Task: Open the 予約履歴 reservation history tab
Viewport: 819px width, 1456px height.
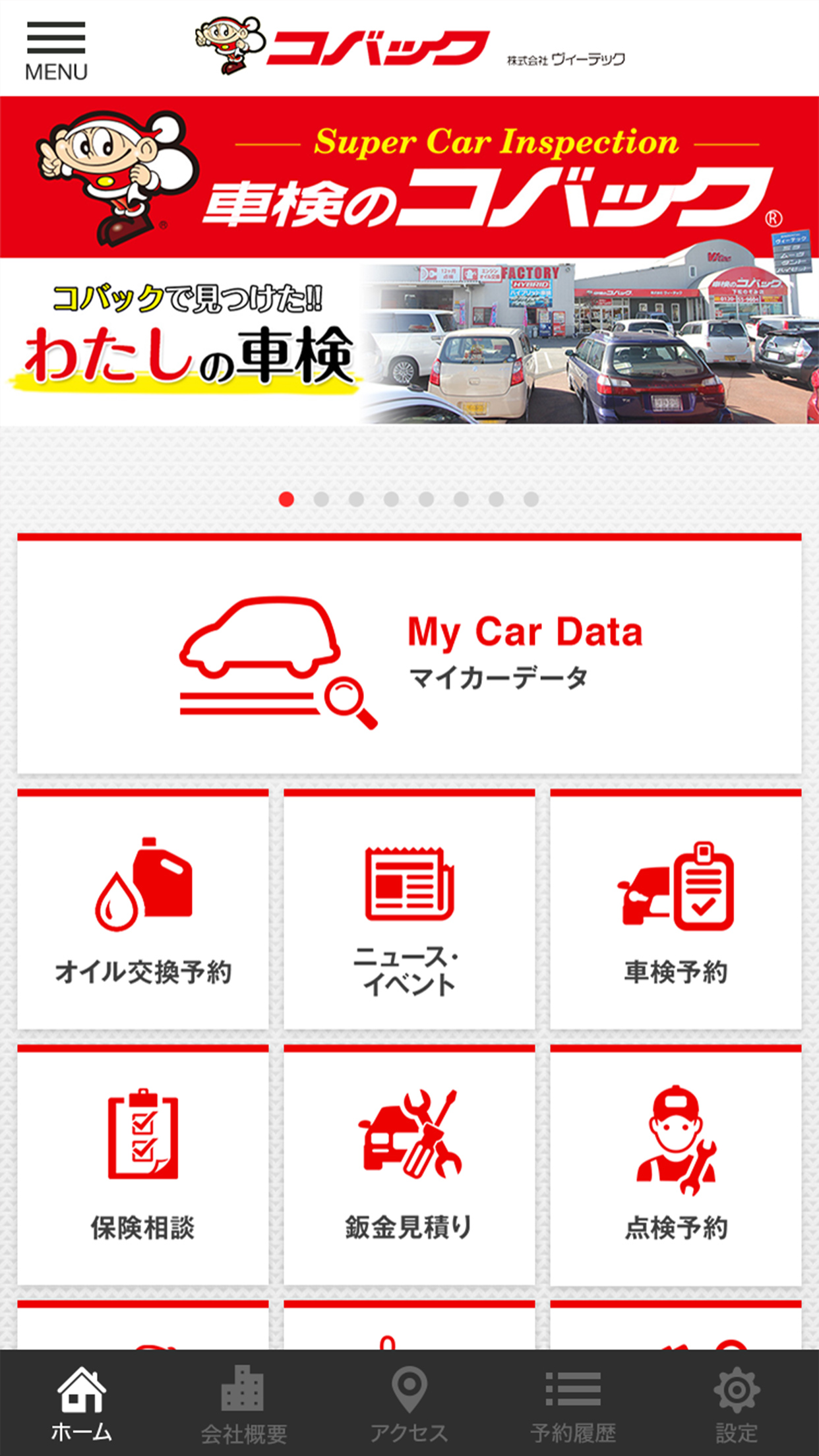Action: 573,1403
